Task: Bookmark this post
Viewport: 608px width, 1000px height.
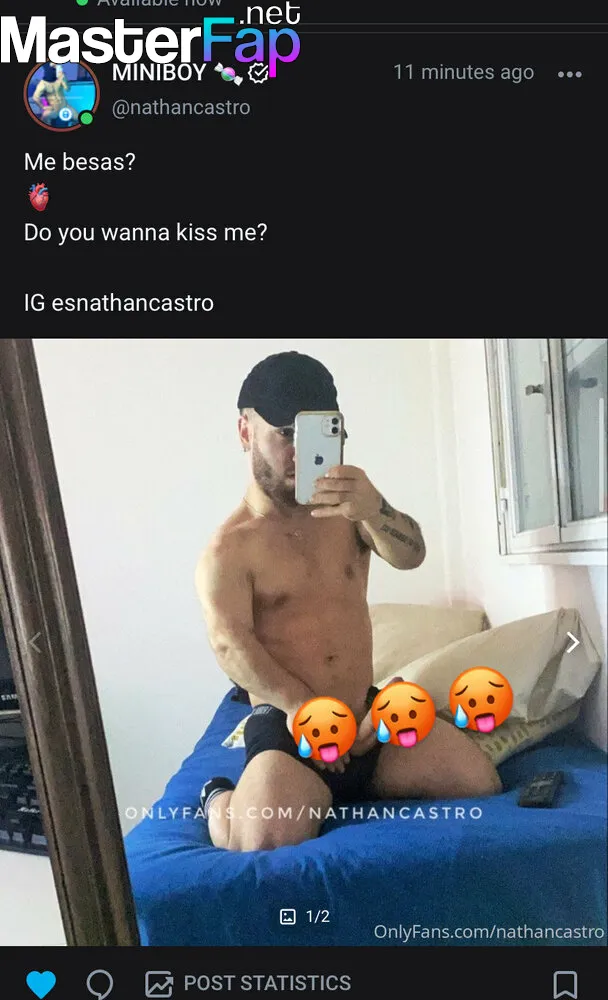Action: [565, 984]
